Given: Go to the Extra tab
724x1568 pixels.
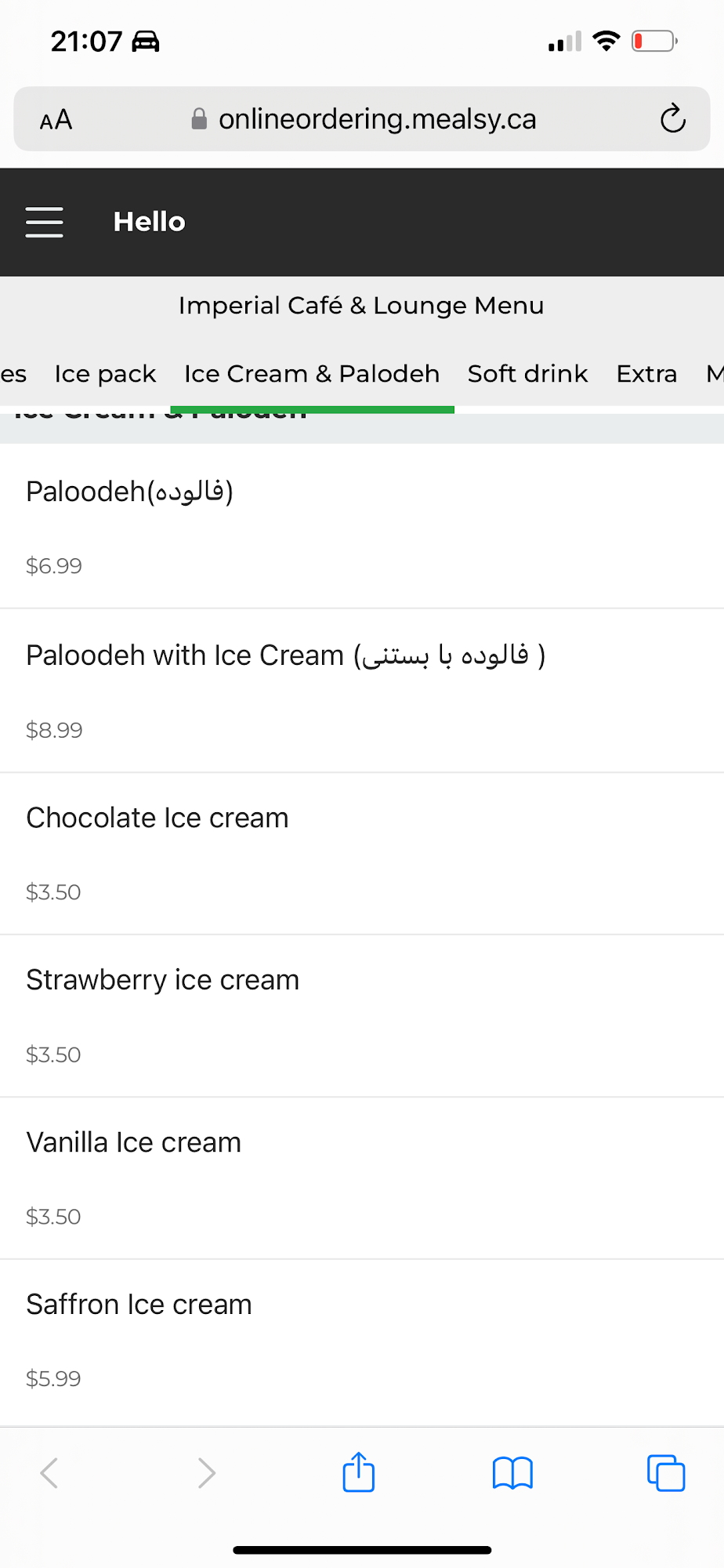Looking at the screenshot, I should (x=646, y=374).
